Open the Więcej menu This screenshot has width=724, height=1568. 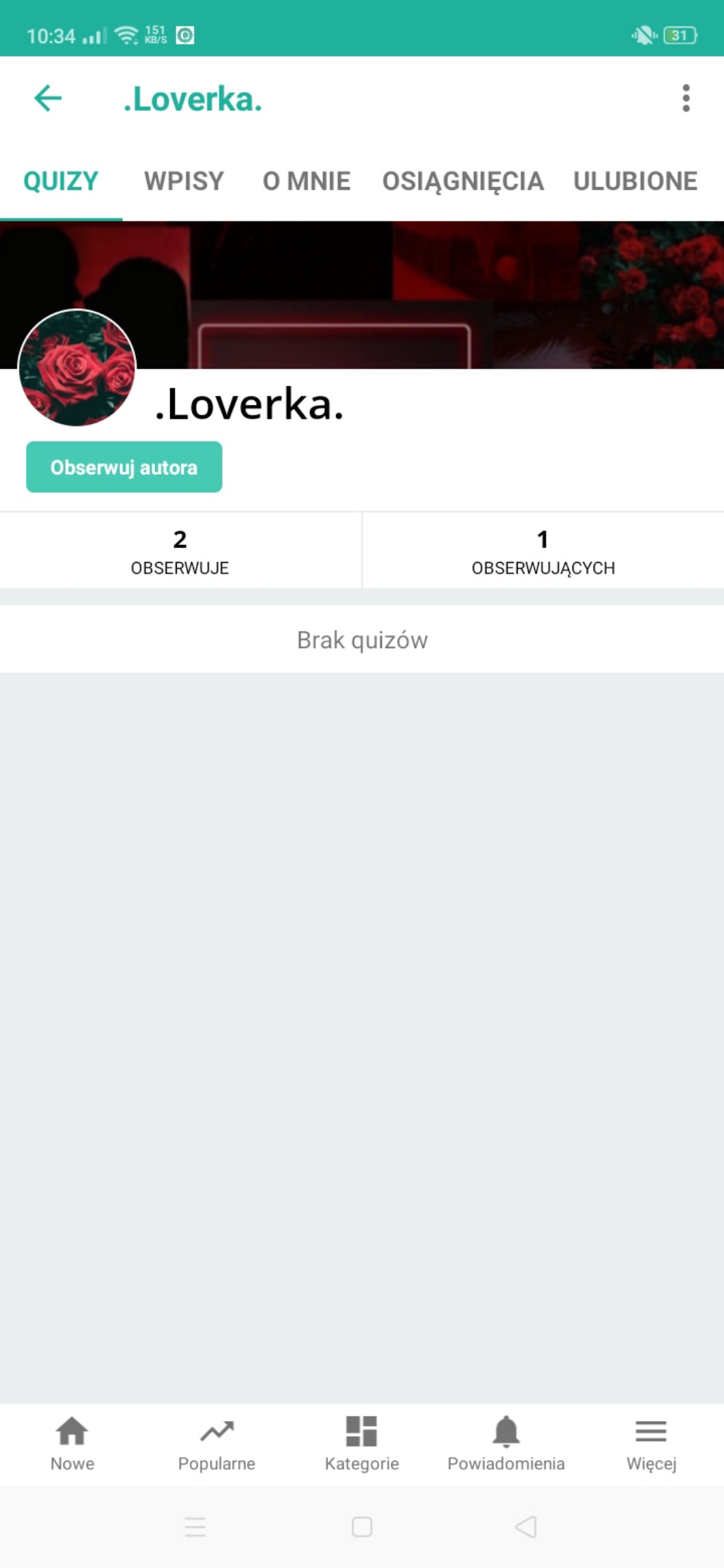[651, 1444]
